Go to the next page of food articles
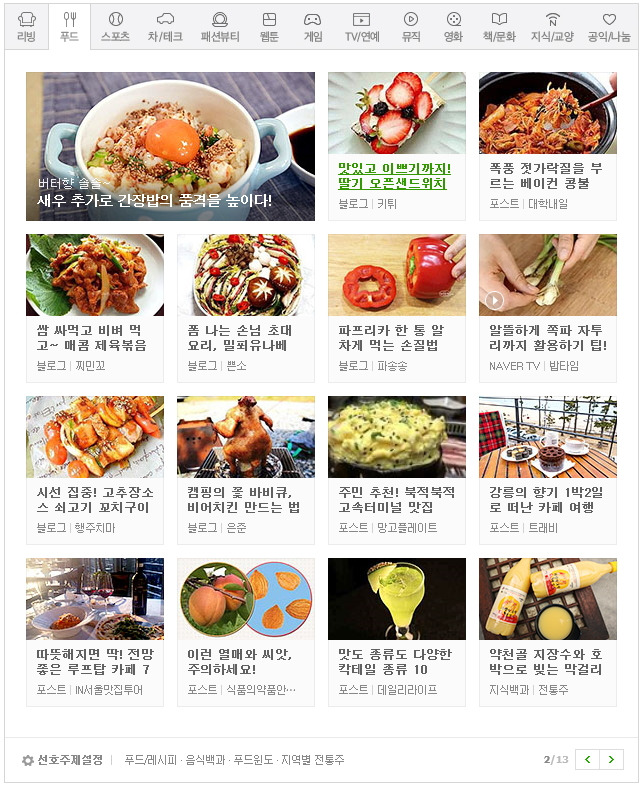The image size is (641, 786). click(611, 759)
